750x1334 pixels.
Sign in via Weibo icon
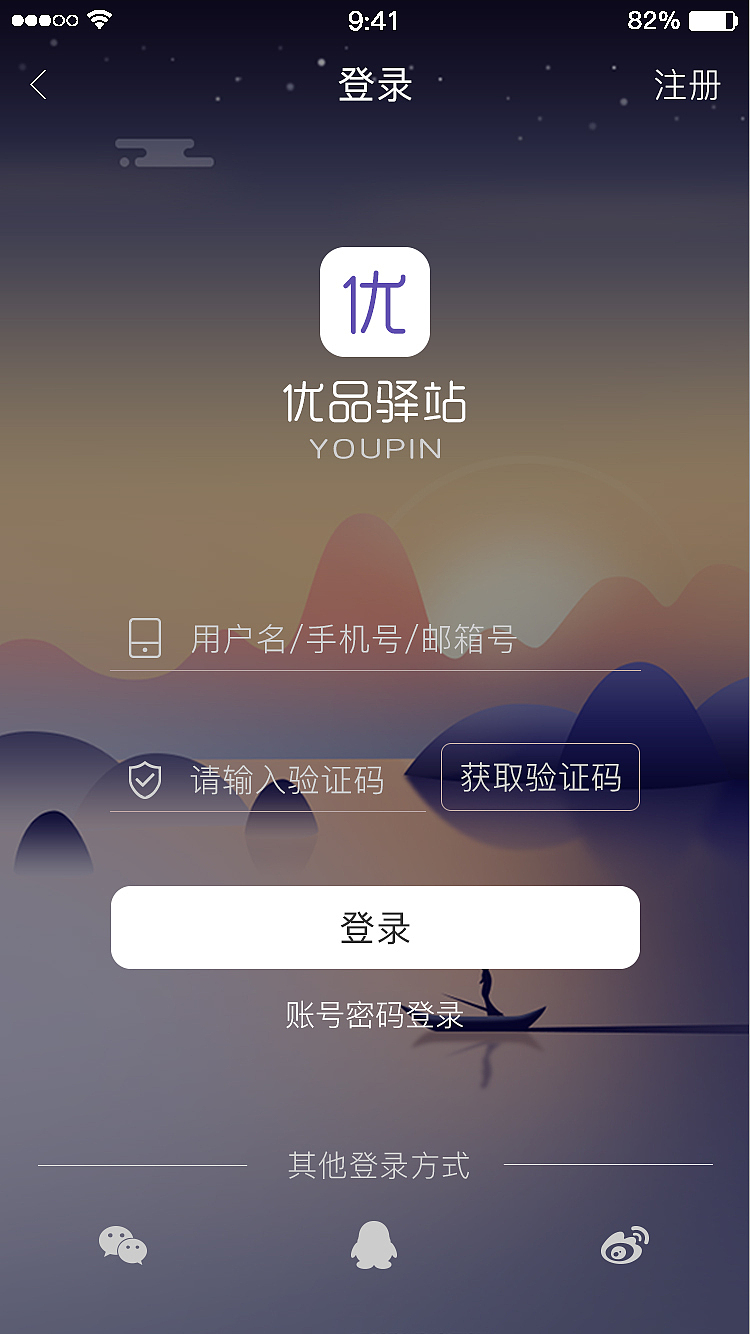[623, 1246]
